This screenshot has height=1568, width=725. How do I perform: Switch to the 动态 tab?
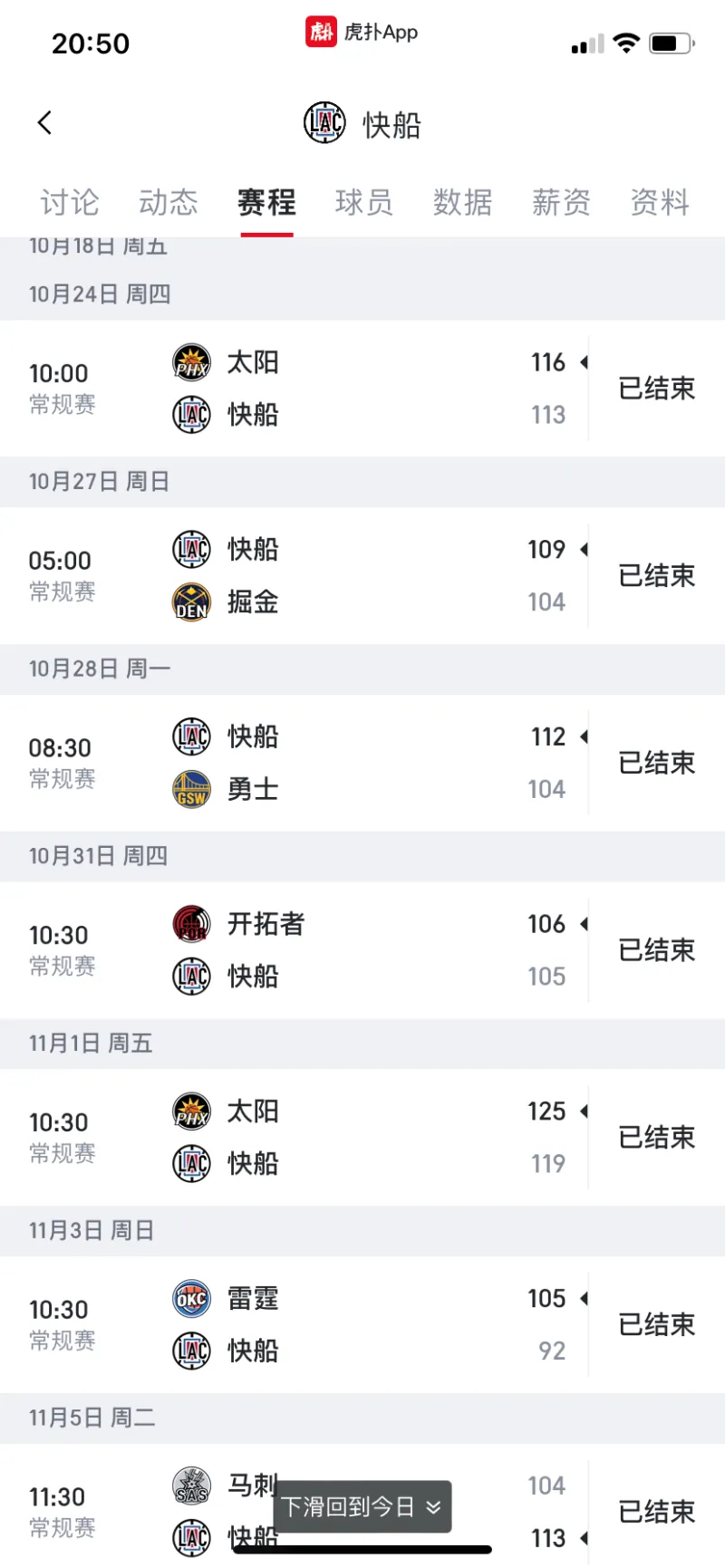coord(168,202)
